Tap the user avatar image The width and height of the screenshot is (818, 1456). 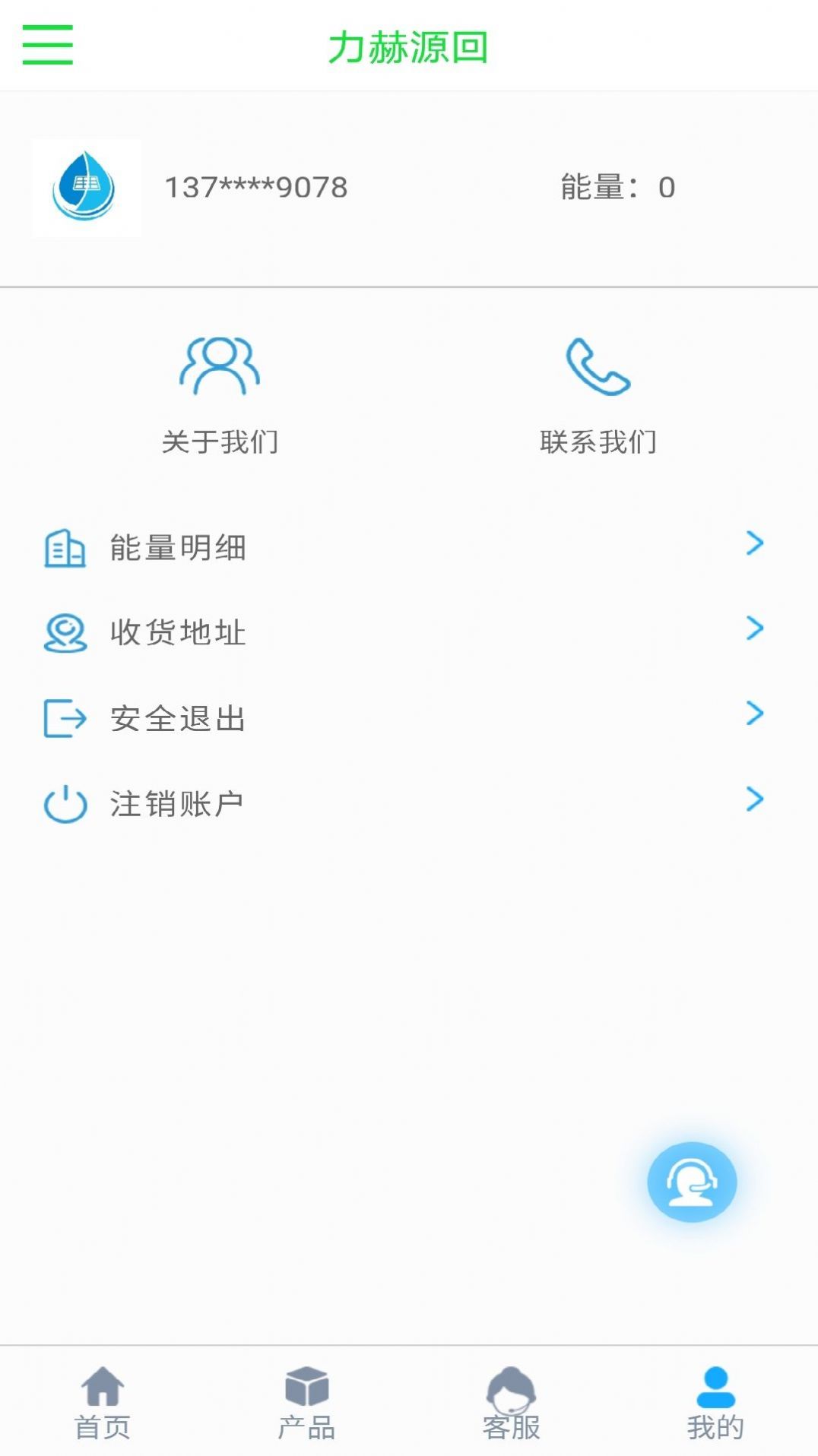[x=86, y=188]
